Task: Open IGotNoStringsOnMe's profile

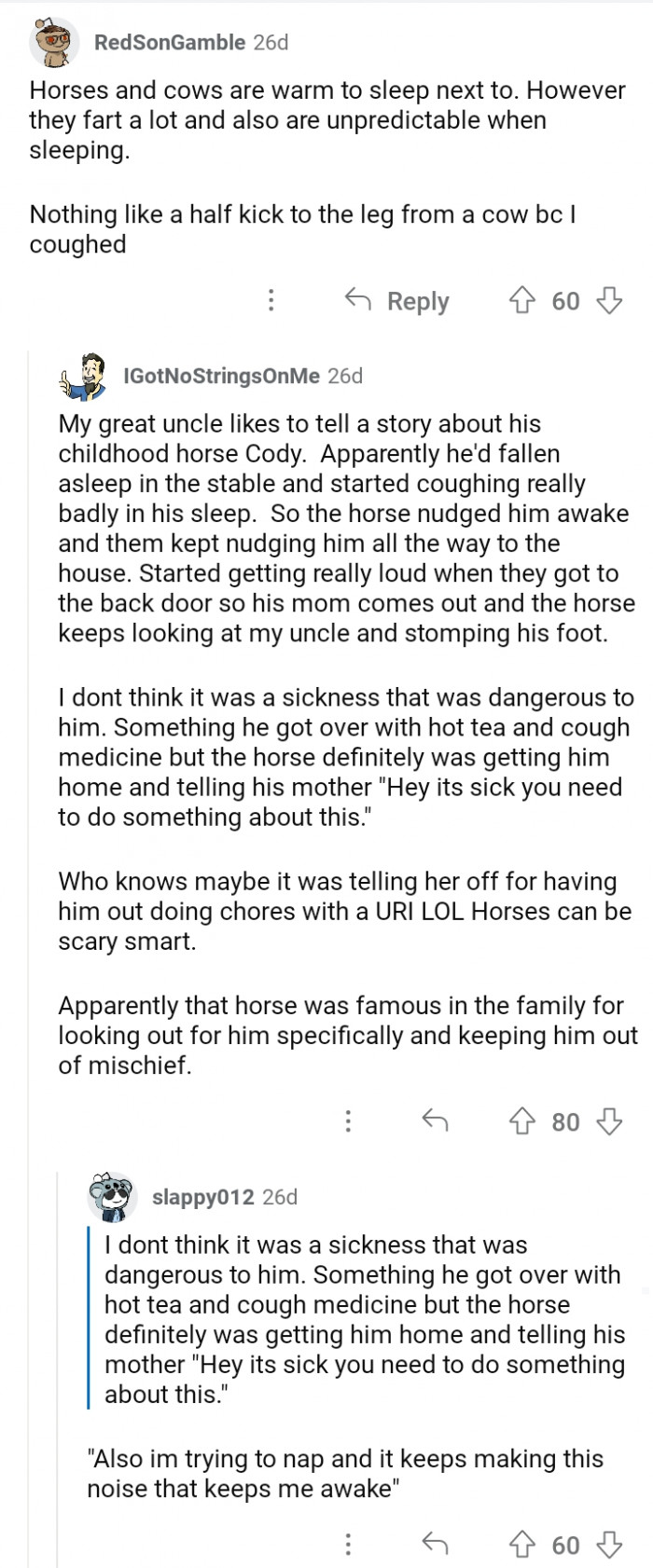Action: coord(221,376)
